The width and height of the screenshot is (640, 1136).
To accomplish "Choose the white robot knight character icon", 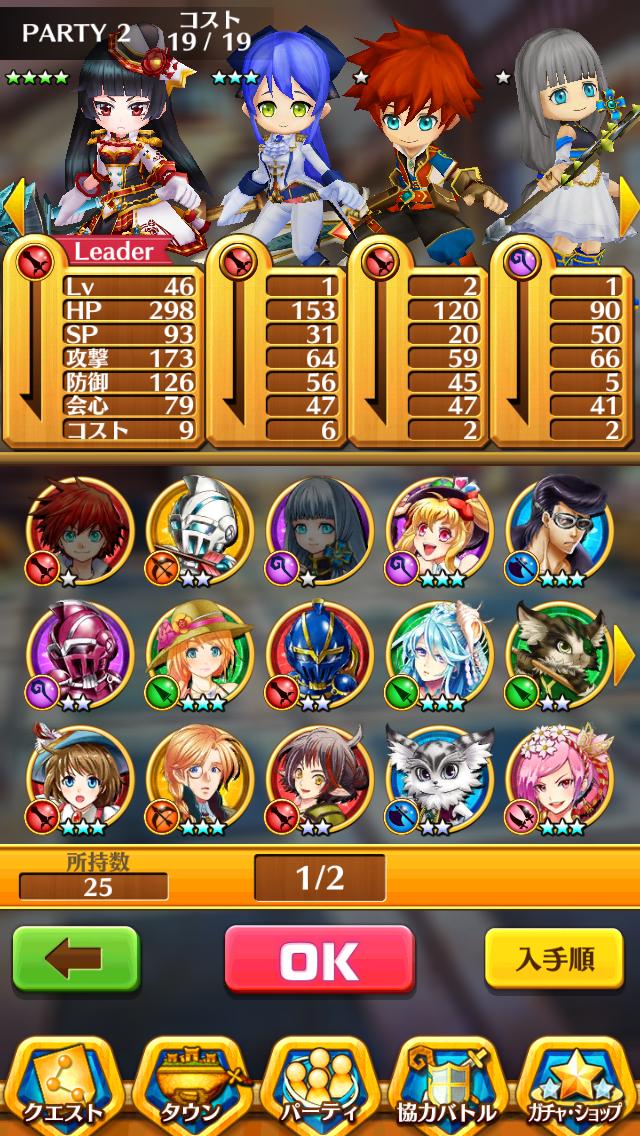I will (x=199, y=531).
